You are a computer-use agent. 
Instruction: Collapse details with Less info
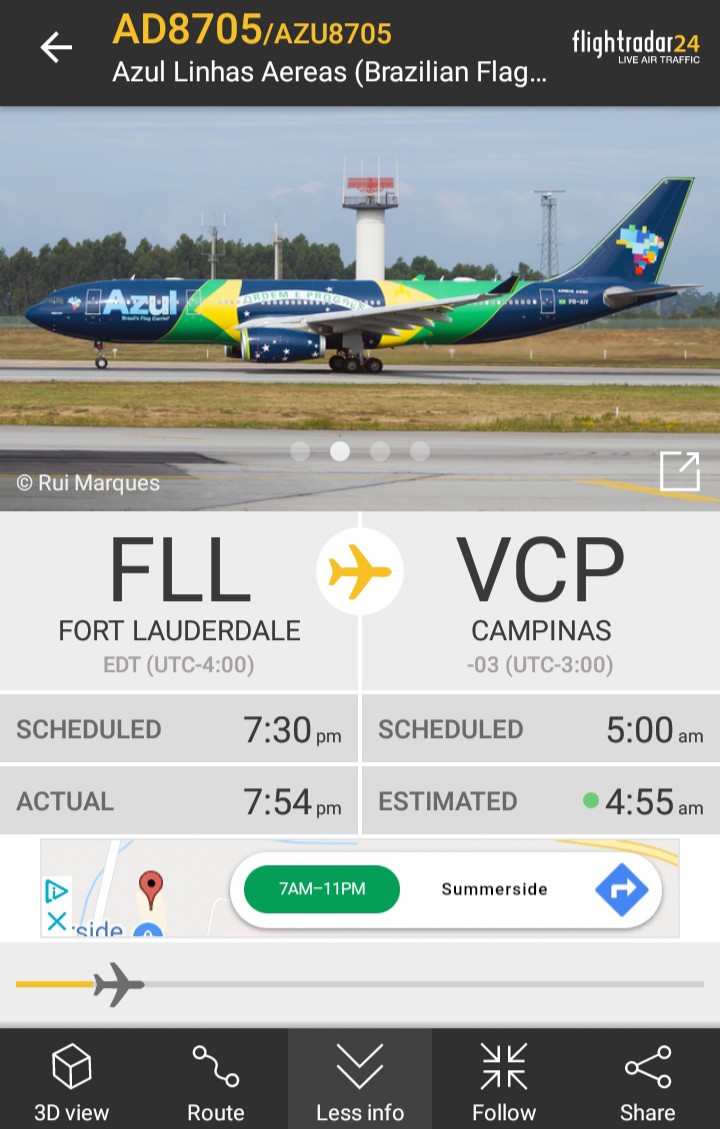pos(360,1080)
